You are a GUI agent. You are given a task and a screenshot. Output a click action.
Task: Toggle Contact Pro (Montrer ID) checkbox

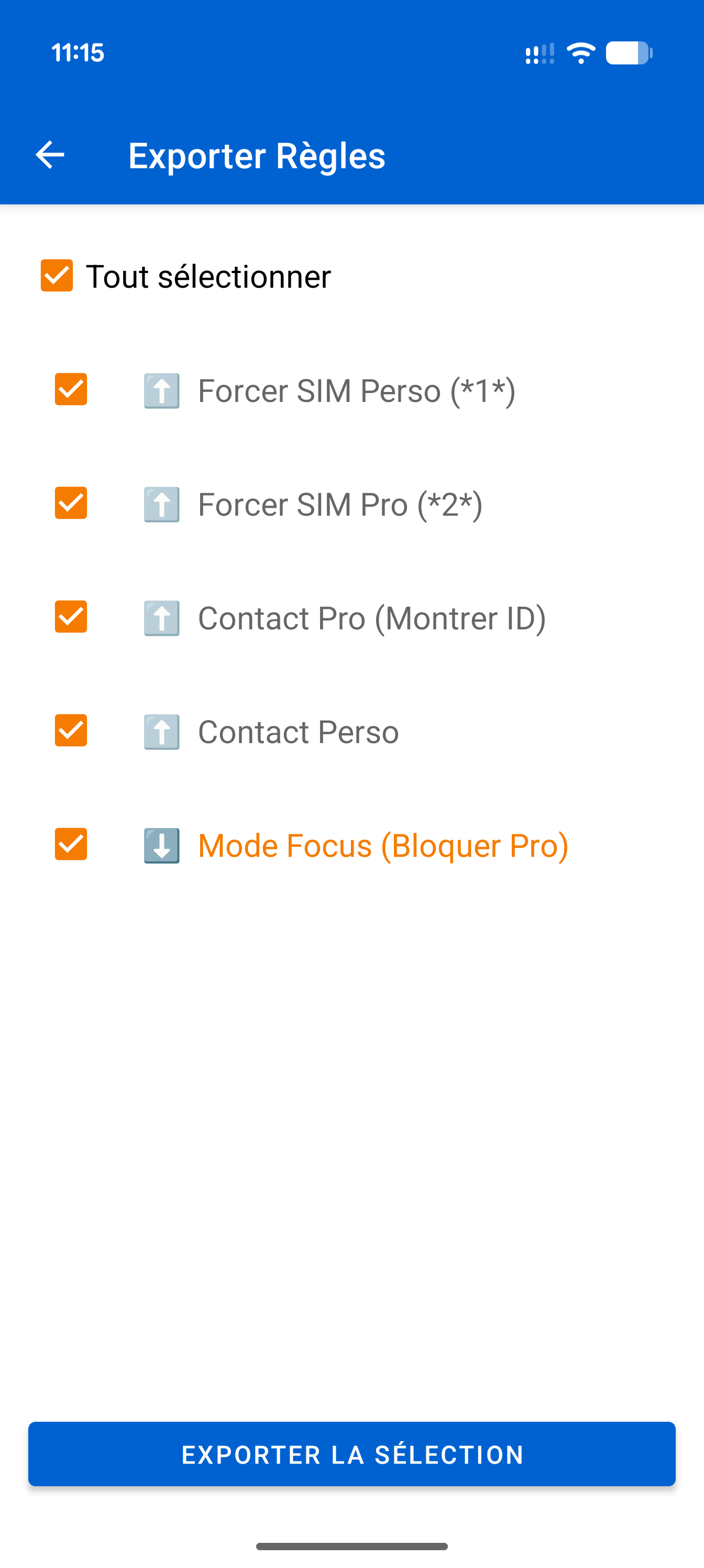(71, 617)
